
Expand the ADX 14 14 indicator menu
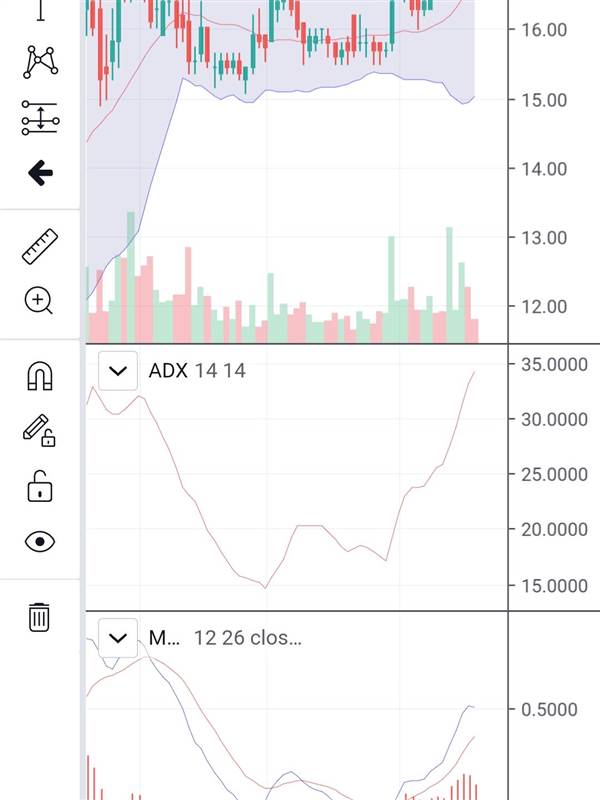(118, 371)
